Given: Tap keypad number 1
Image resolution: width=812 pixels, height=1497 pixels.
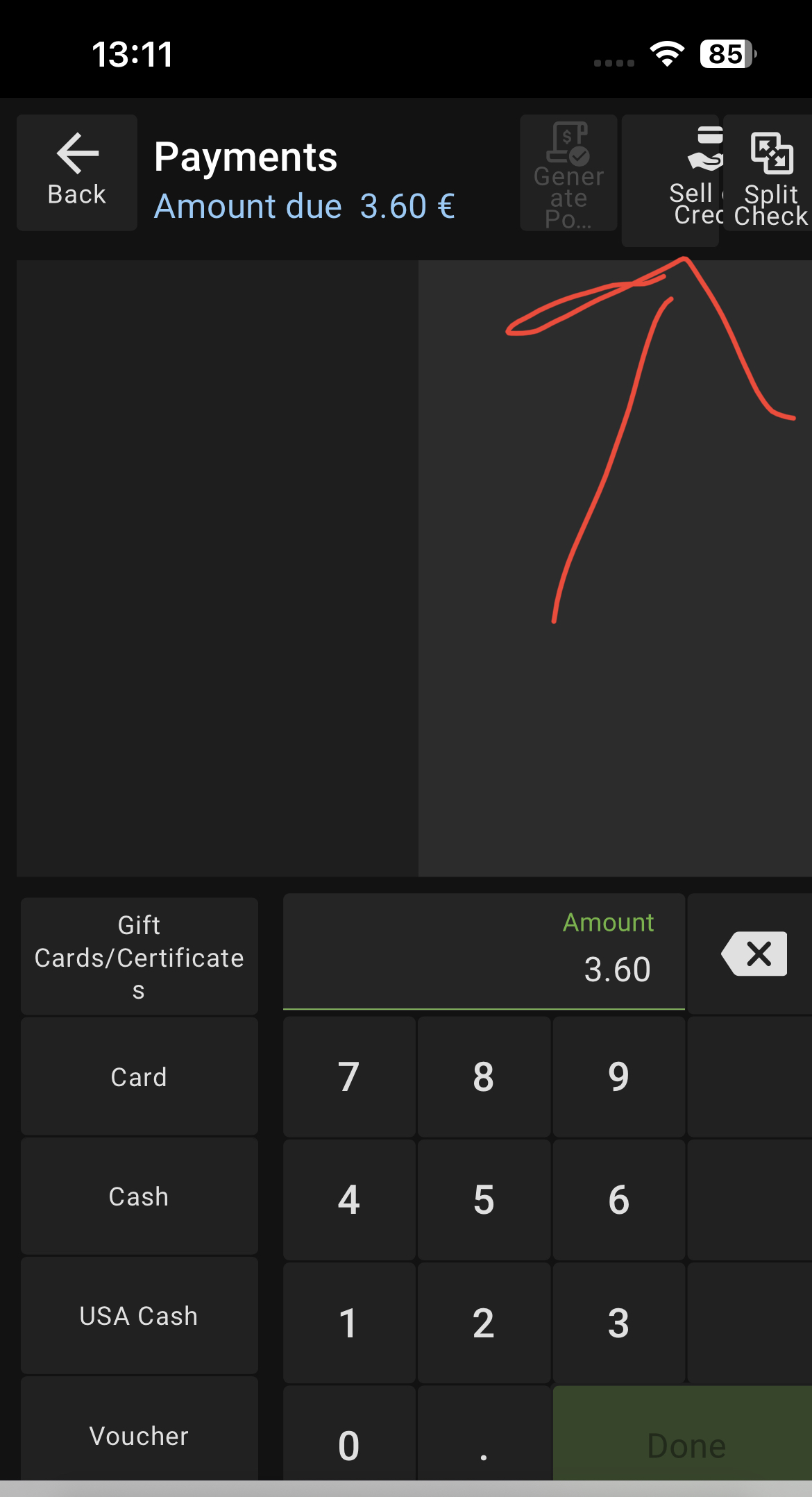Looking at the screenshot, I should click(x=349, y=1322).
